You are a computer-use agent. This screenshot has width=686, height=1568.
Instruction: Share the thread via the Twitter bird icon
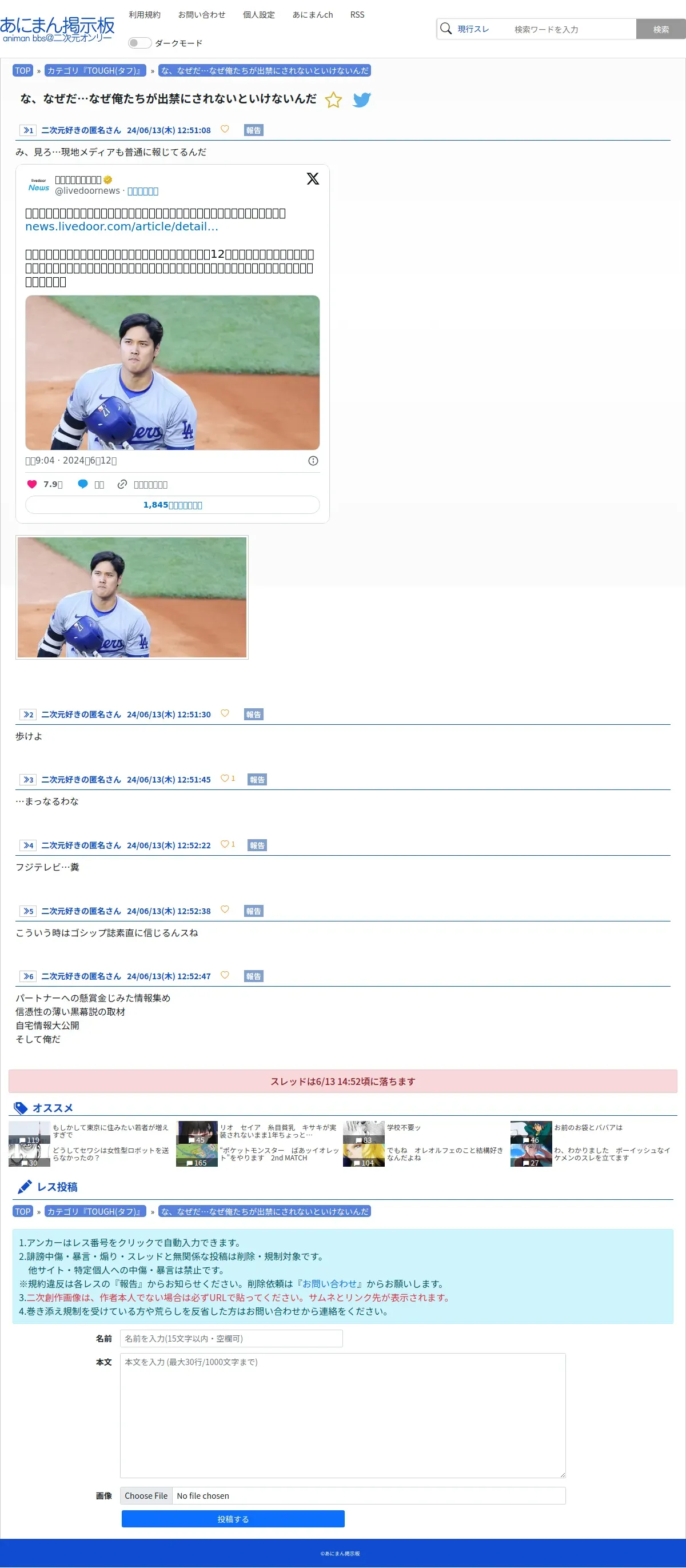point(361,99)
